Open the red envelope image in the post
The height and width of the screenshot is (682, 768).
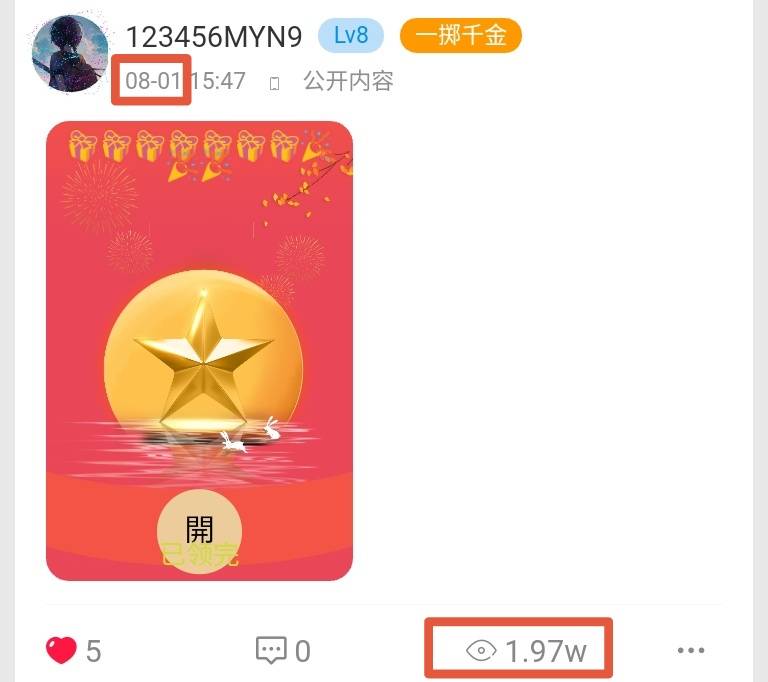click(199, 350)
